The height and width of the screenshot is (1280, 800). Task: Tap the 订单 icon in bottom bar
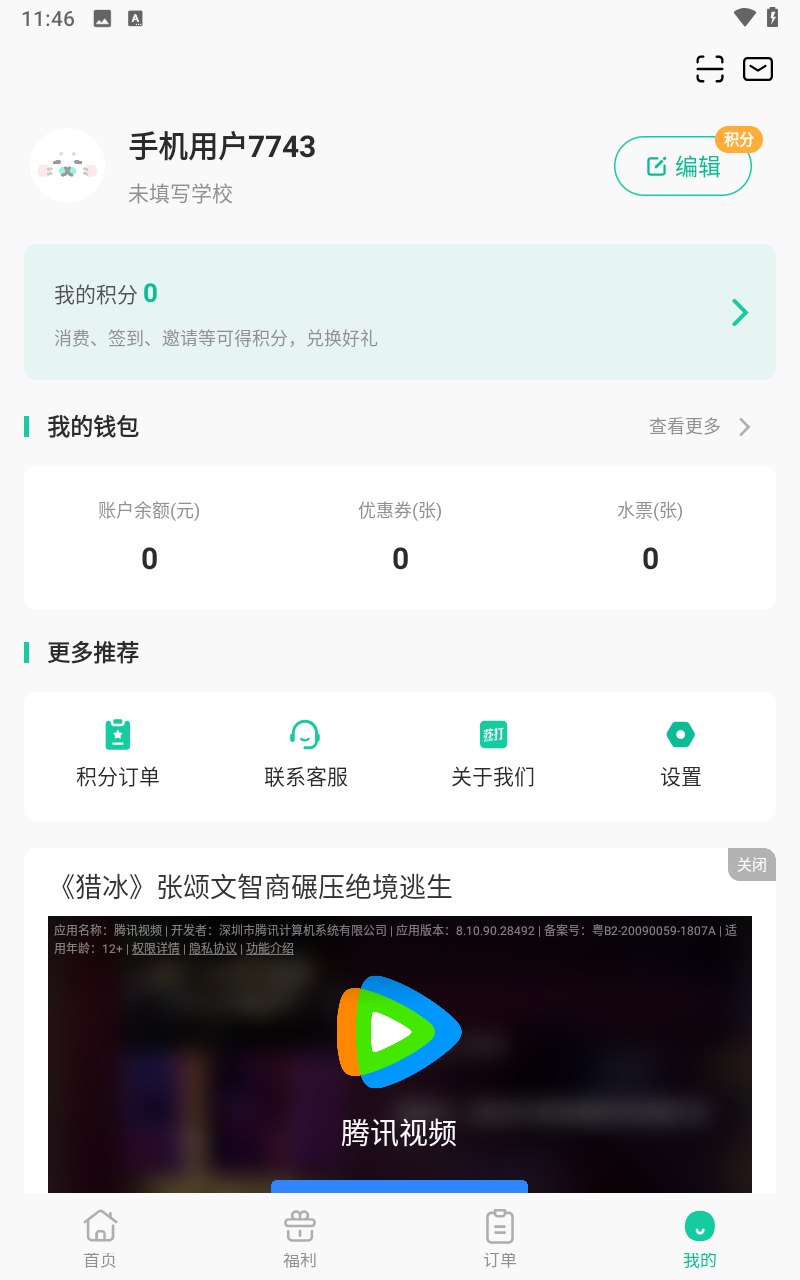(x=499, y=1224)
